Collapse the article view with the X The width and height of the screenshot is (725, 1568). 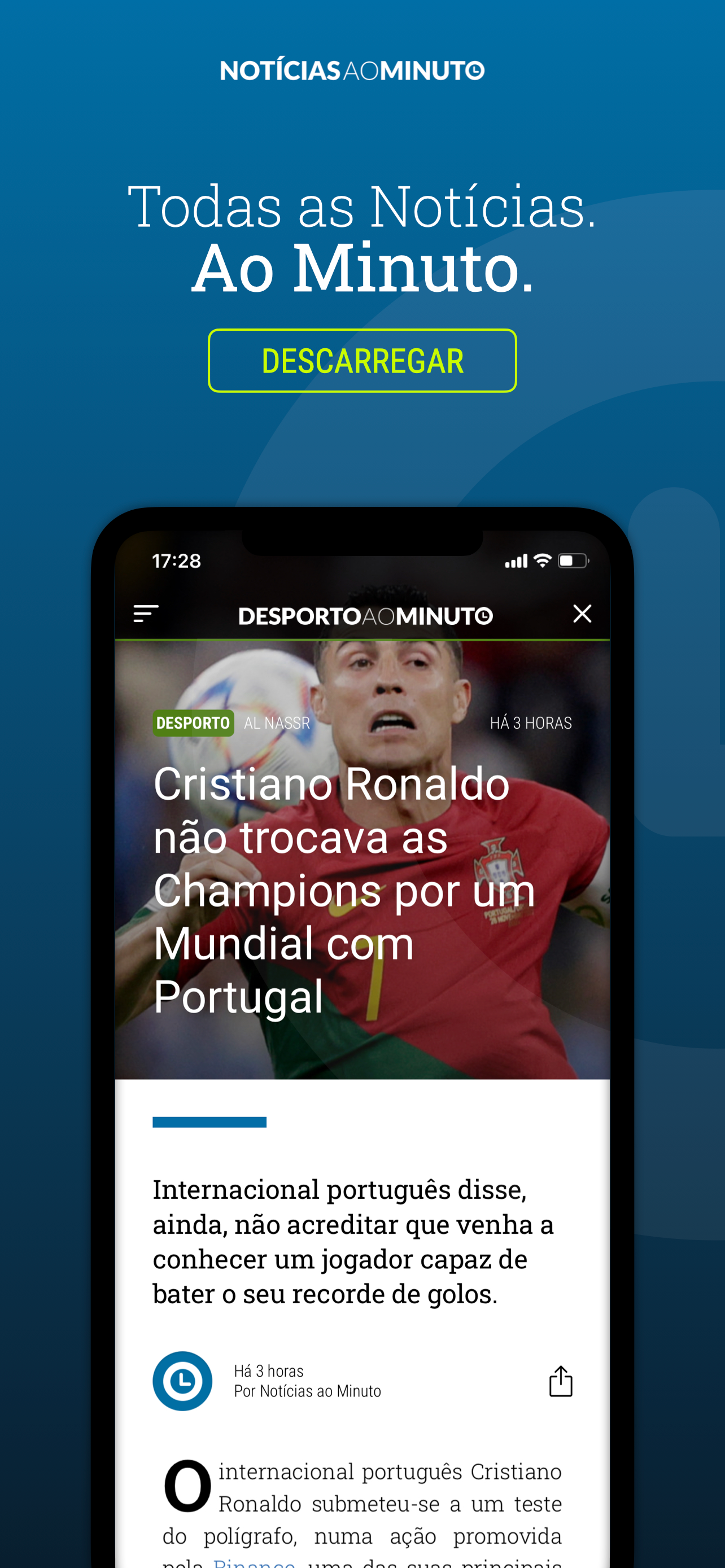[x=583, y=614]
